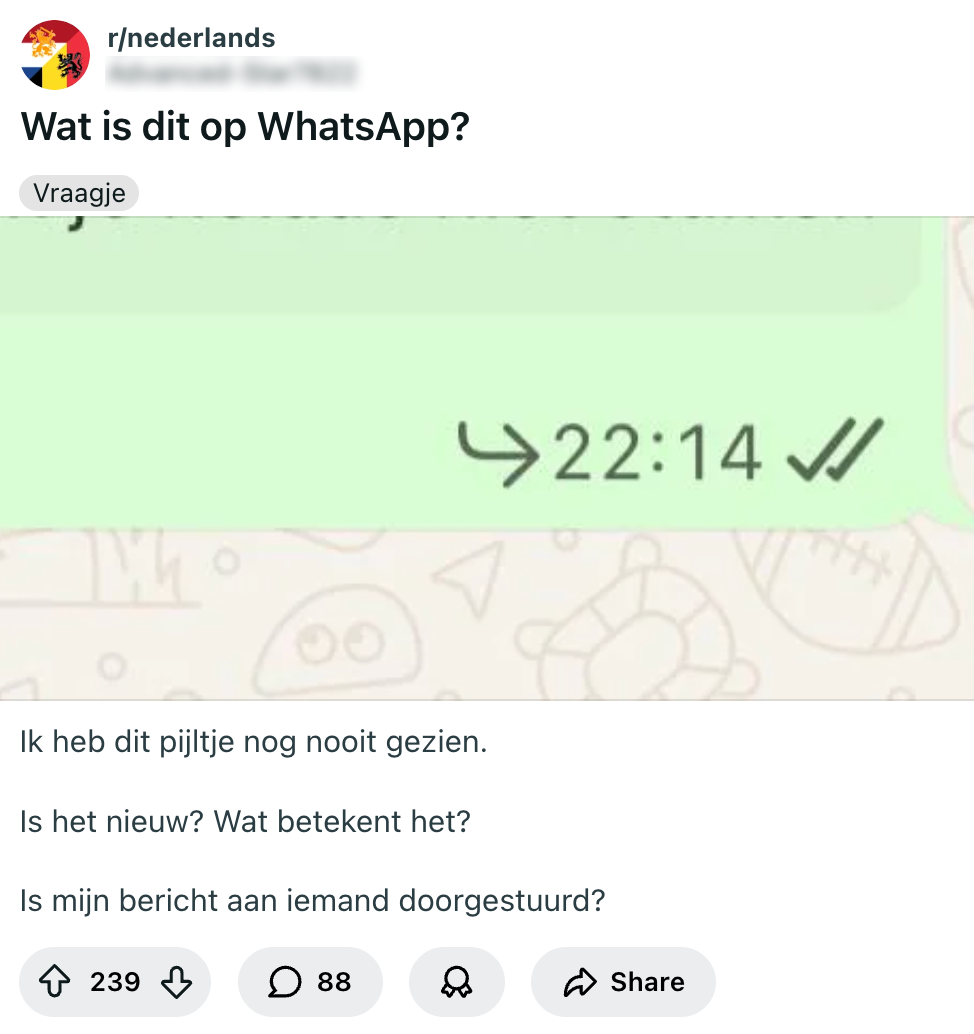Select the Vraagje flair chip
Viewport: 974px width, 1034px height.
click(x=79, y=193)
